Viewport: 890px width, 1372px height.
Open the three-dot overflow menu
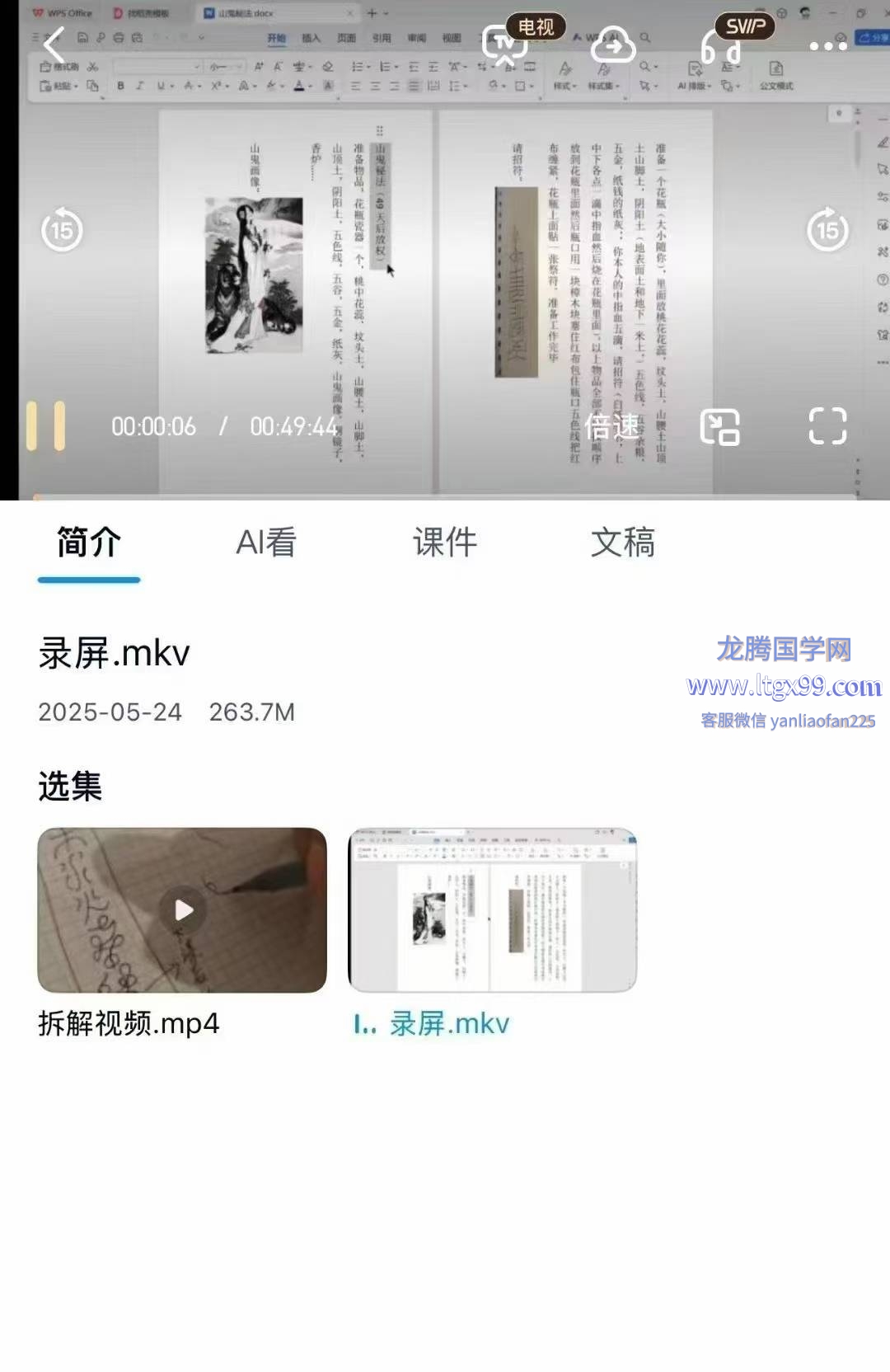click(x=827, y=46)
